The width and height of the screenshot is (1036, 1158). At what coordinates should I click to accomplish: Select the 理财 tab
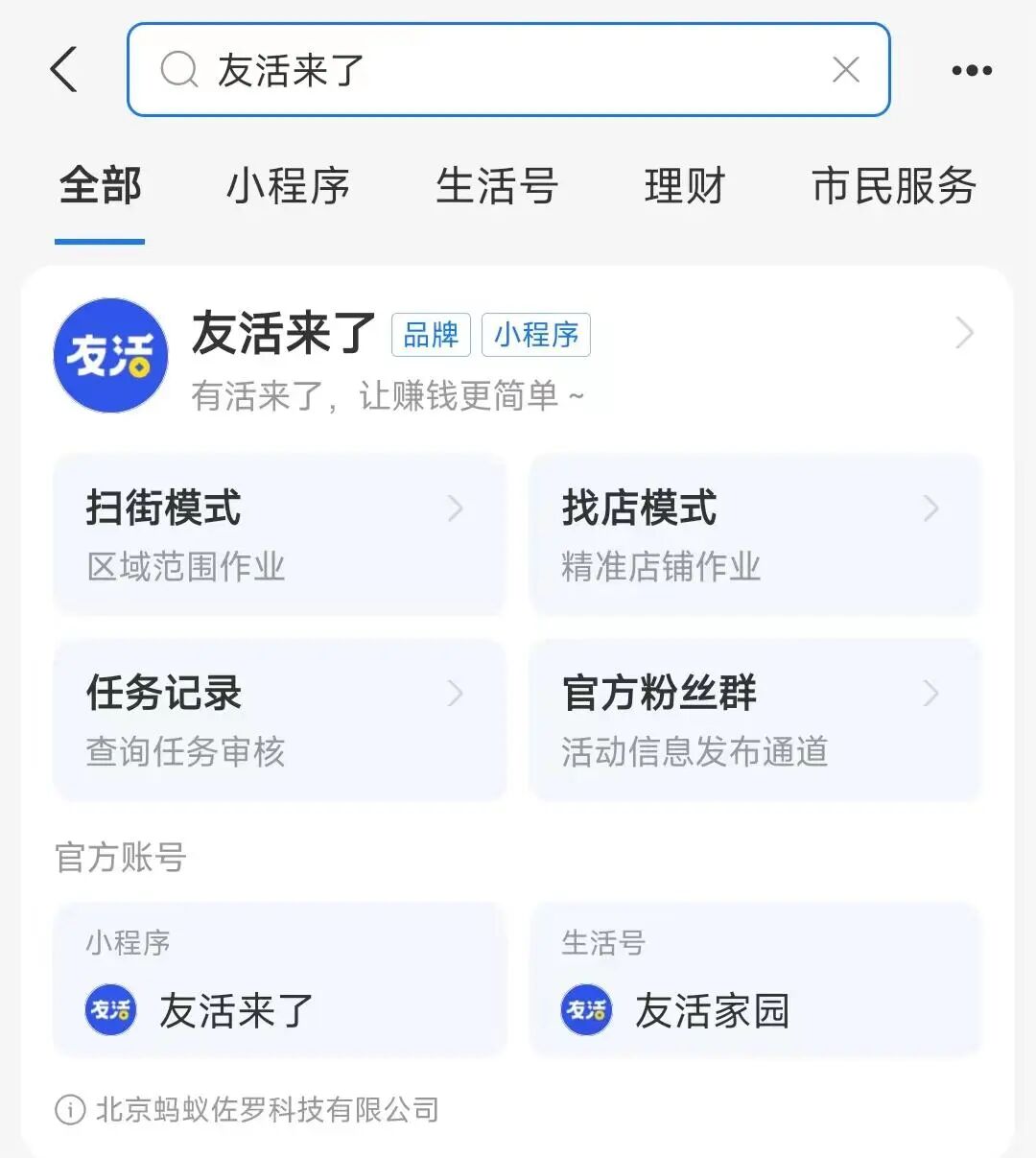684,186
